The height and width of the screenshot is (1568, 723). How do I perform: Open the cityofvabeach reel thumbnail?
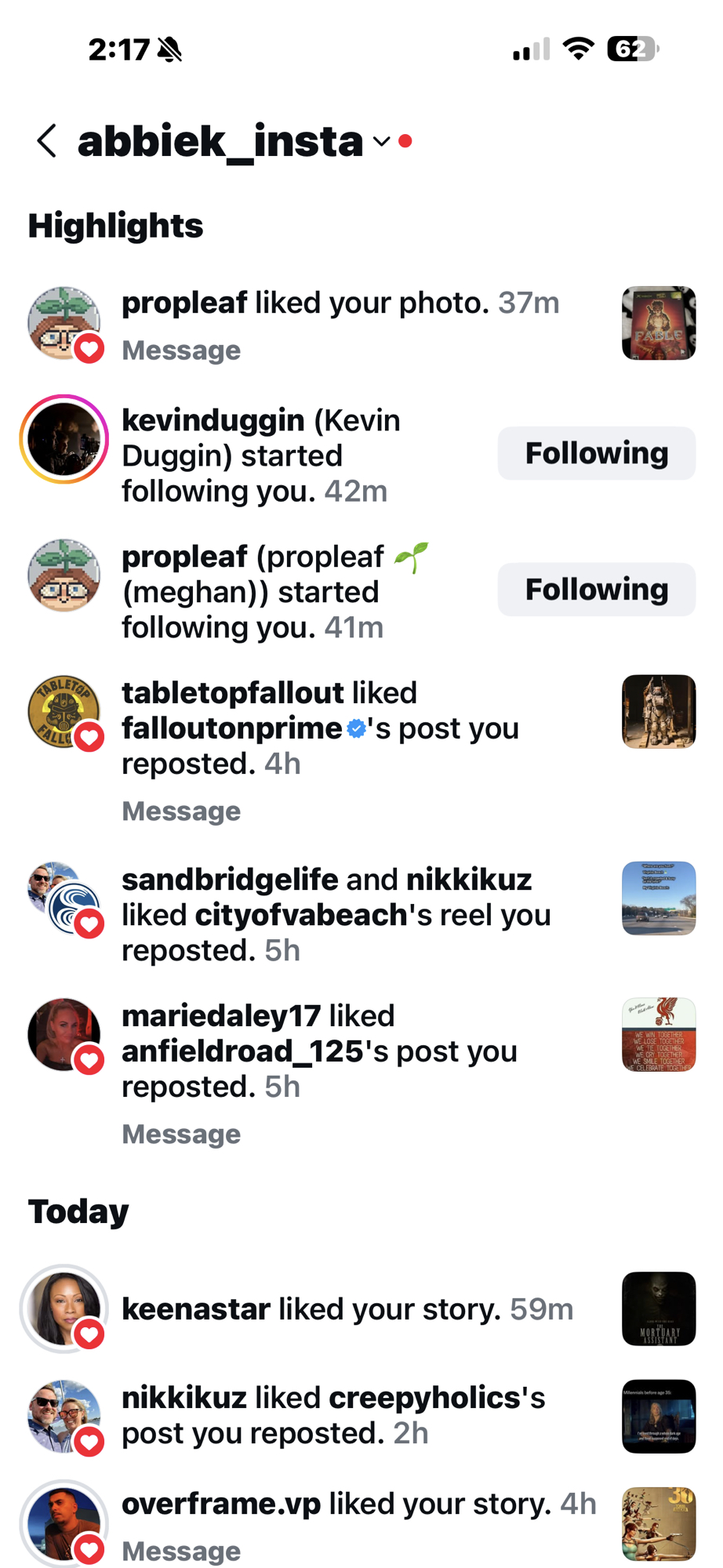(x=658, y=898)
